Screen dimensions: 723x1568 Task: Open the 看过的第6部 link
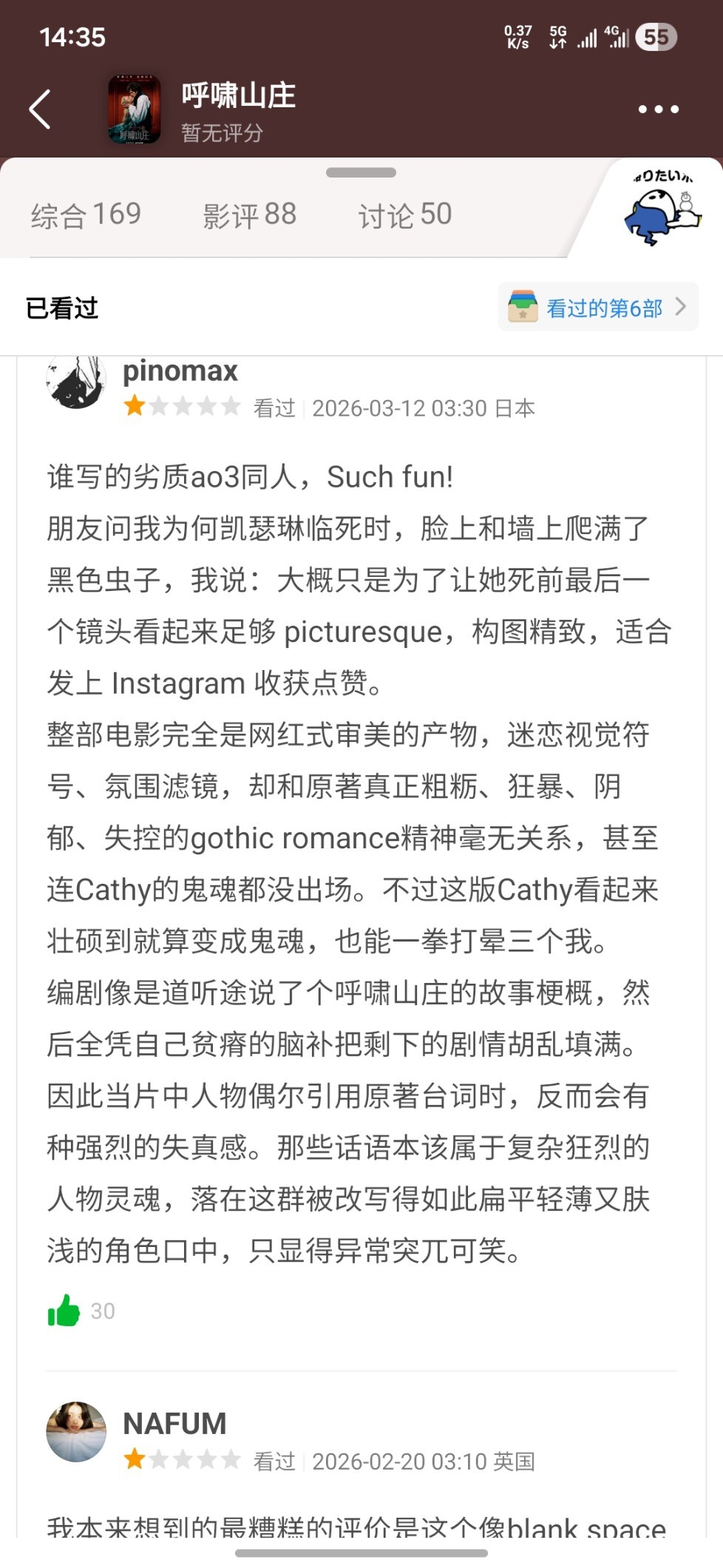[599, 308]
